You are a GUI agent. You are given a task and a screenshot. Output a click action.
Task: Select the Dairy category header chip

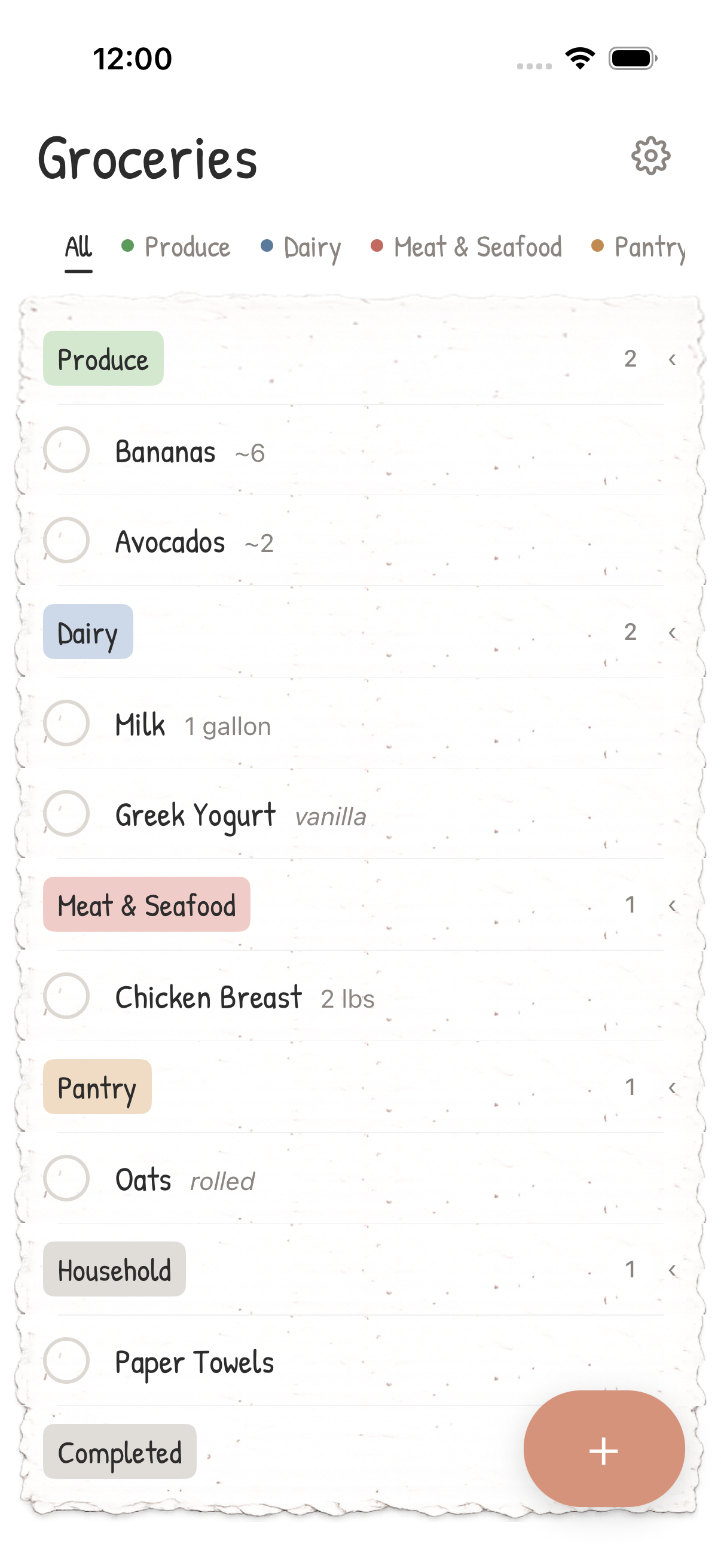coord(87,632)
